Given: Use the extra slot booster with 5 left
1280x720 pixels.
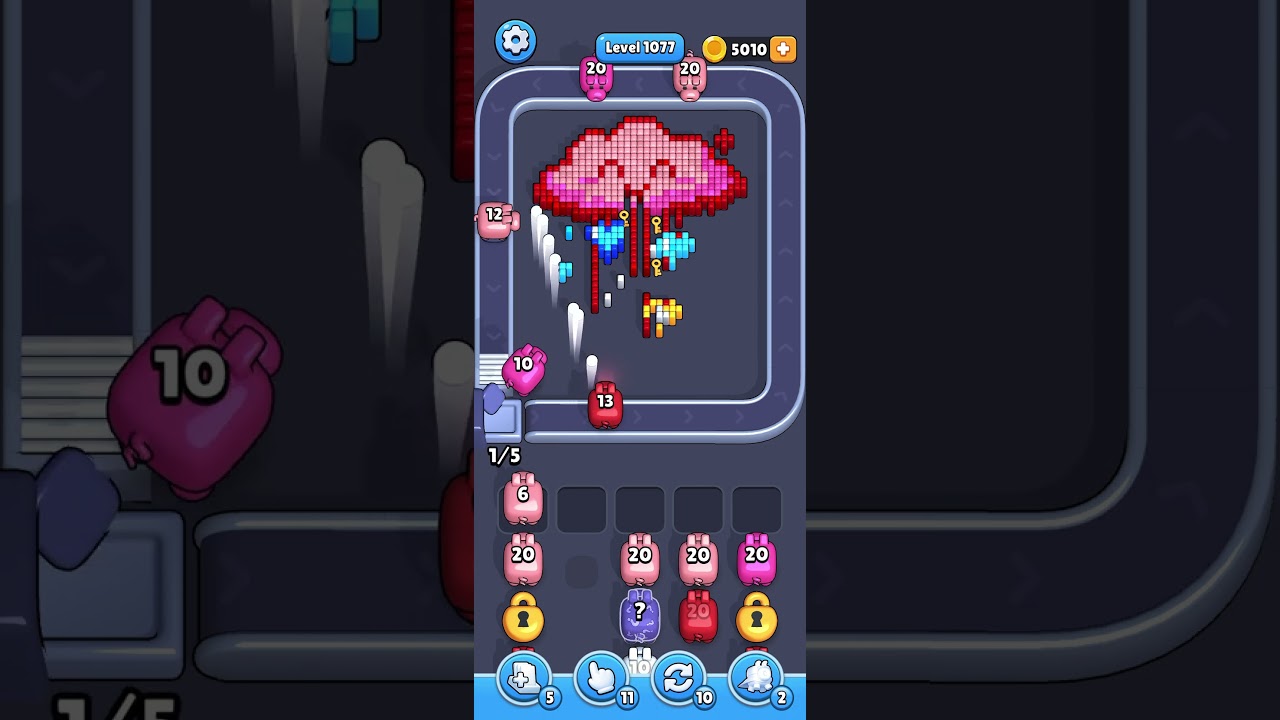Looking at the screenshot, I should click(x=523, y=680).
